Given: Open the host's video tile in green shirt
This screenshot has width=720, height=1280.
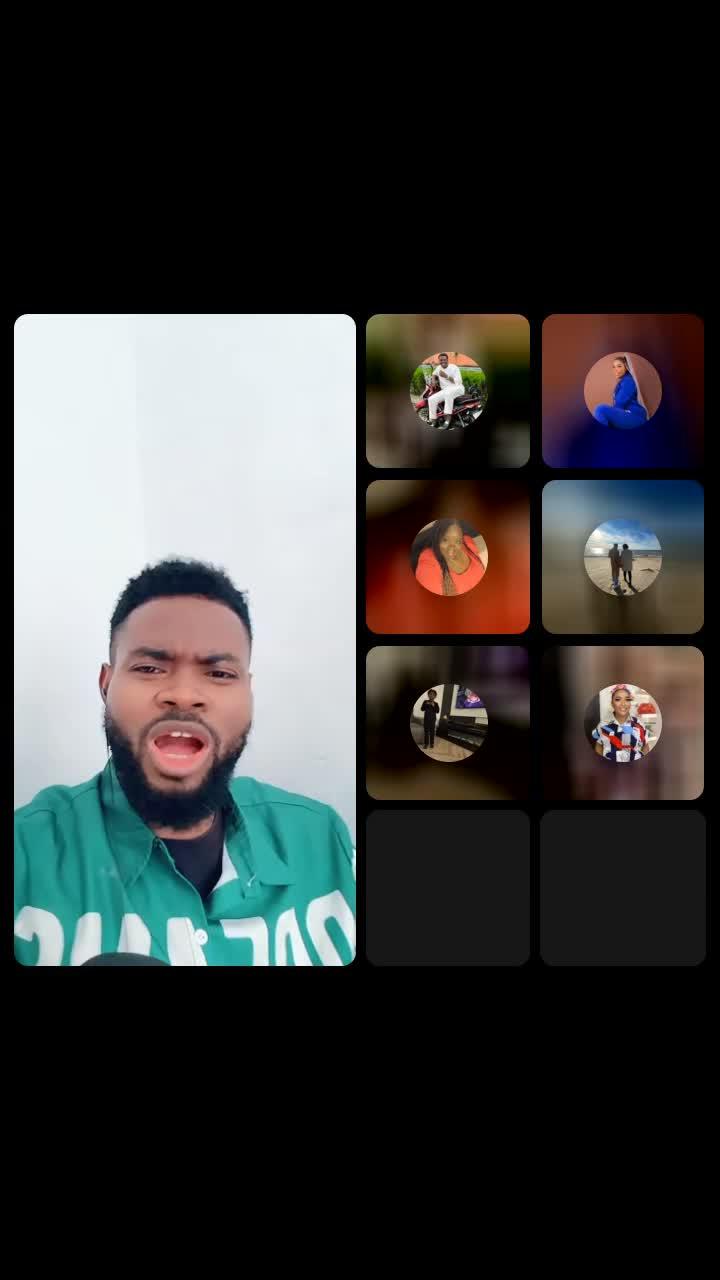Looking at the screenshot, I should pos(185,640).
